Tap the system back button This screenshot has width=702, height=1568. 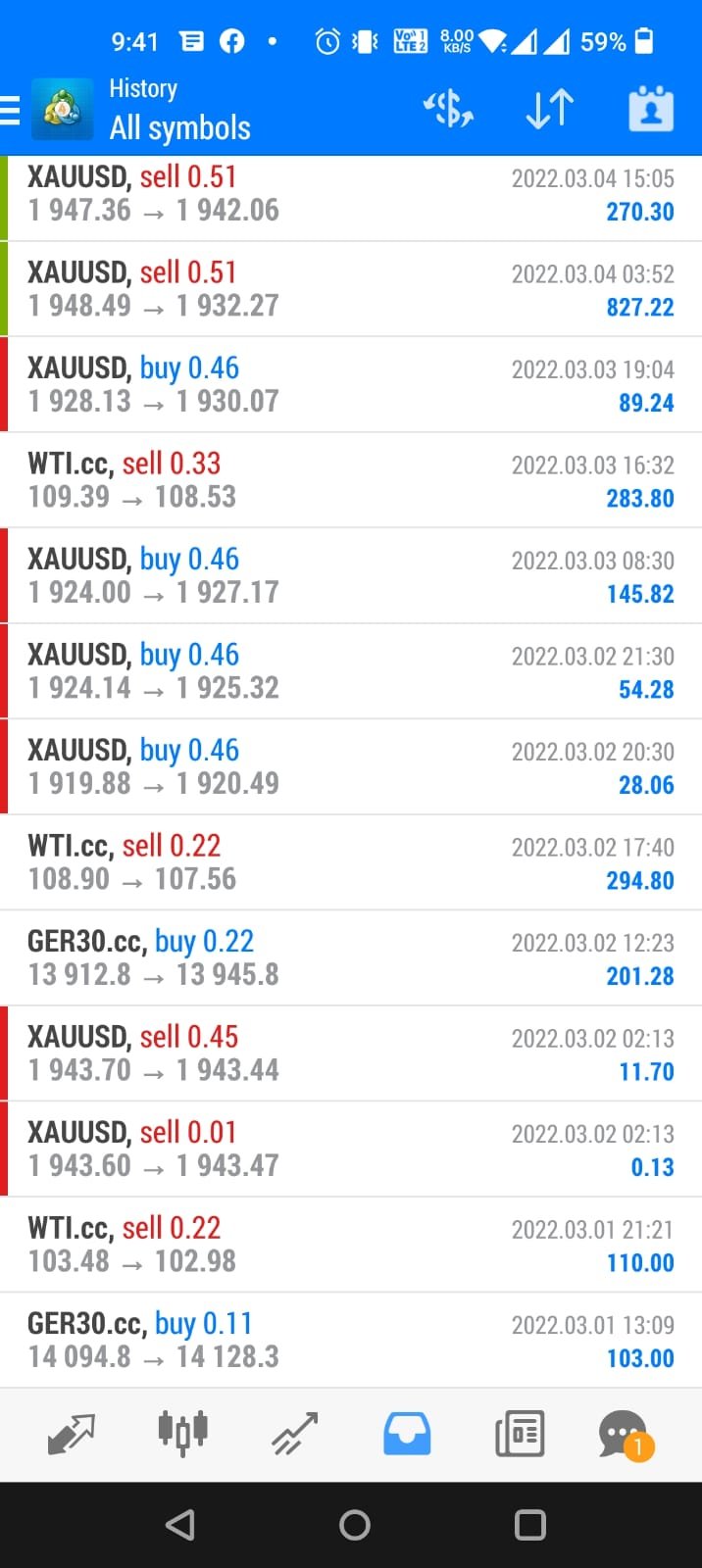[179, 1525]
